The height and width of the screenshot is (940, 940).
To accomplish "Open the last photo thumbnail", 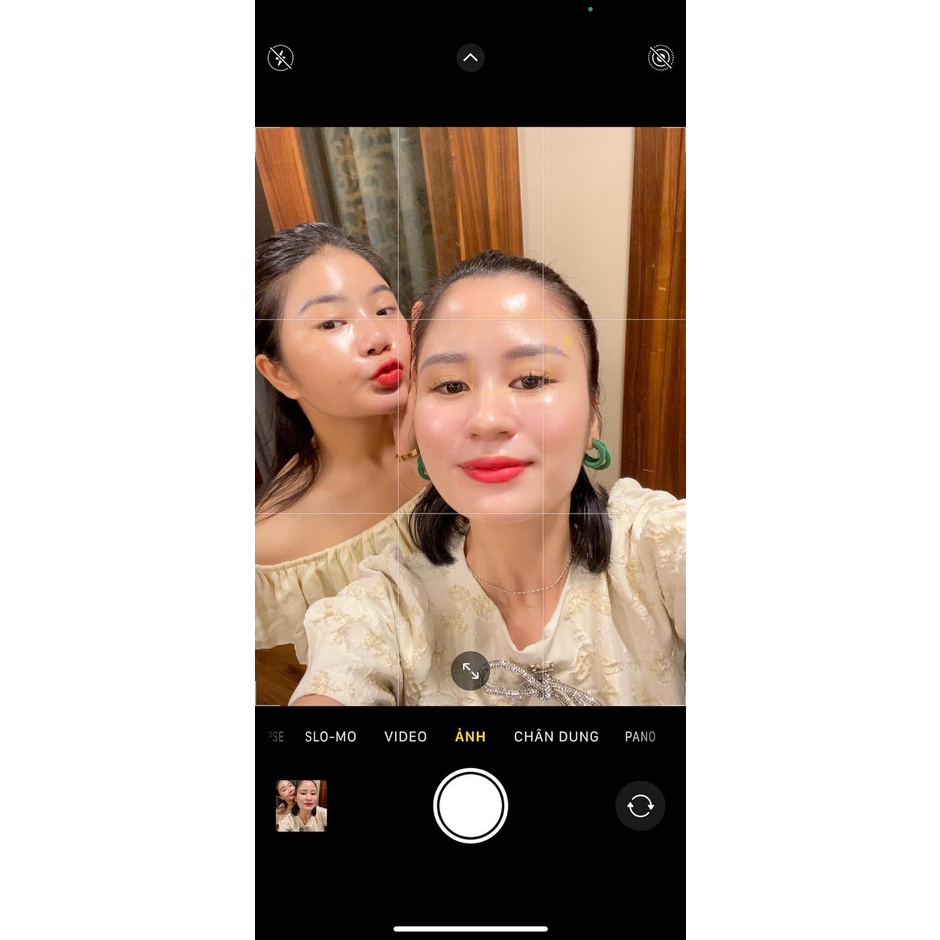I will pyautogui.click(x=301, y=806).
